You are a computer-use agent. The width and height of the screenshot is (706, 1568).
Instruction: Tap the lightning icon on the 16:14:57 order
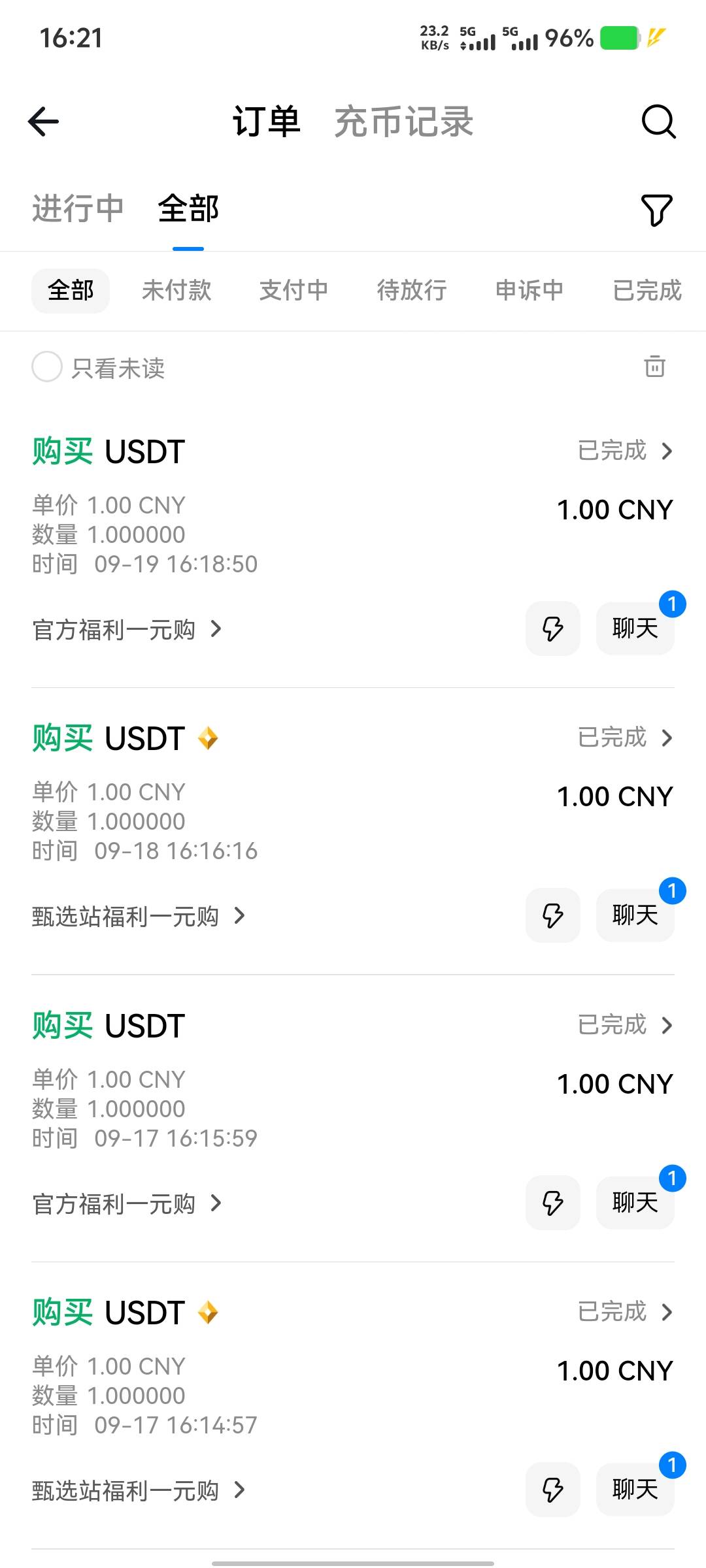(553, 1490)
